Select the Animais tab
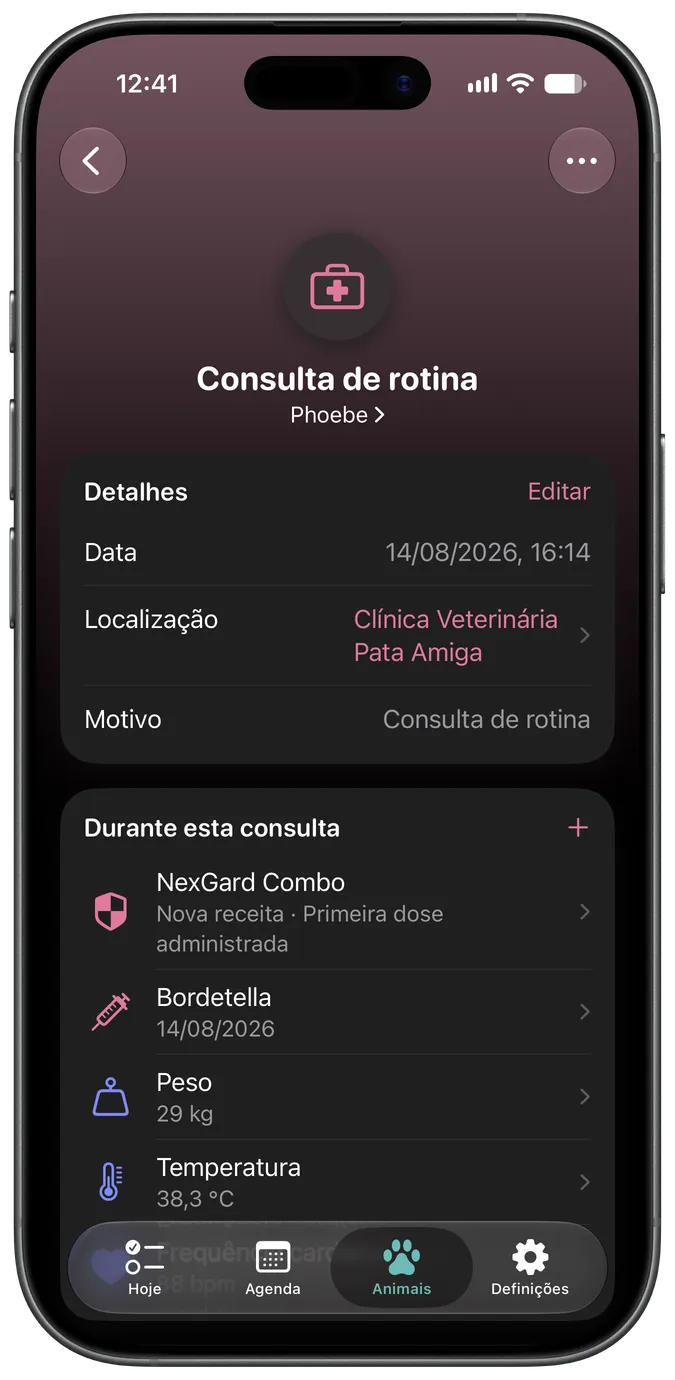Image resolution: width=675 pixels, height=1380 pixels. pos(401,1267)
